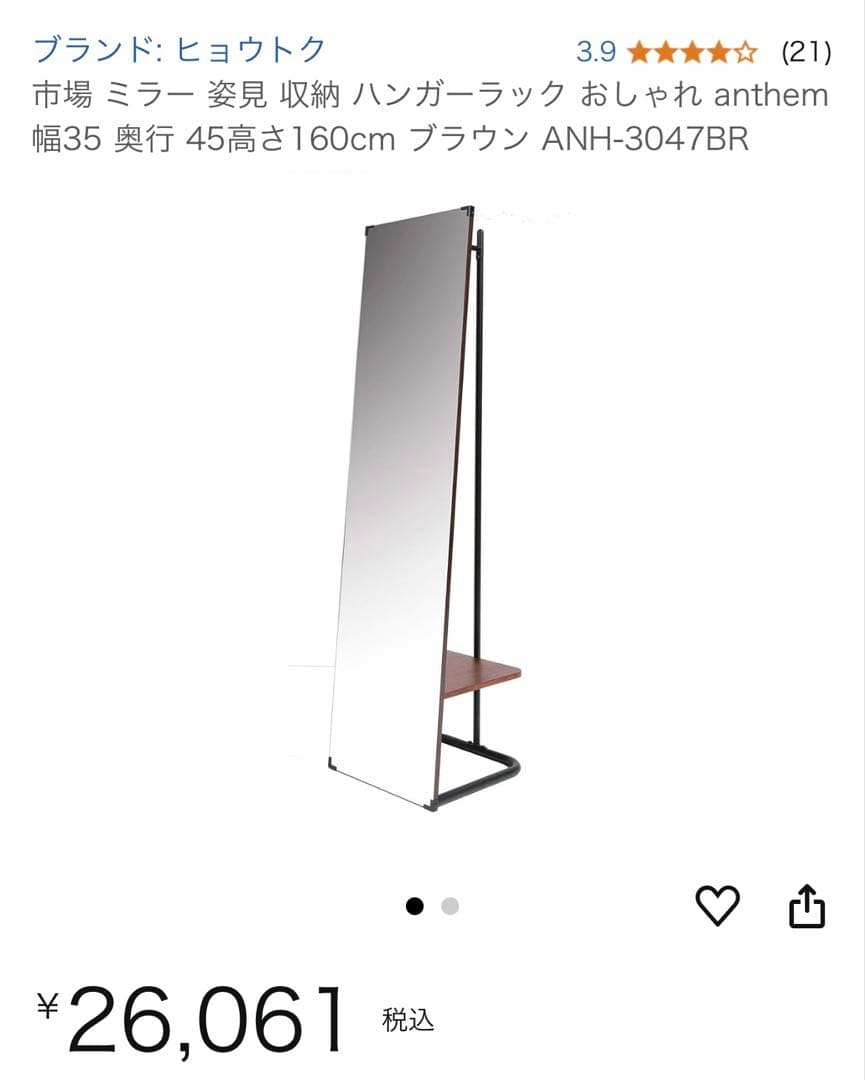
Task: Select the second rating star
Action: click(x=661, y=48)
